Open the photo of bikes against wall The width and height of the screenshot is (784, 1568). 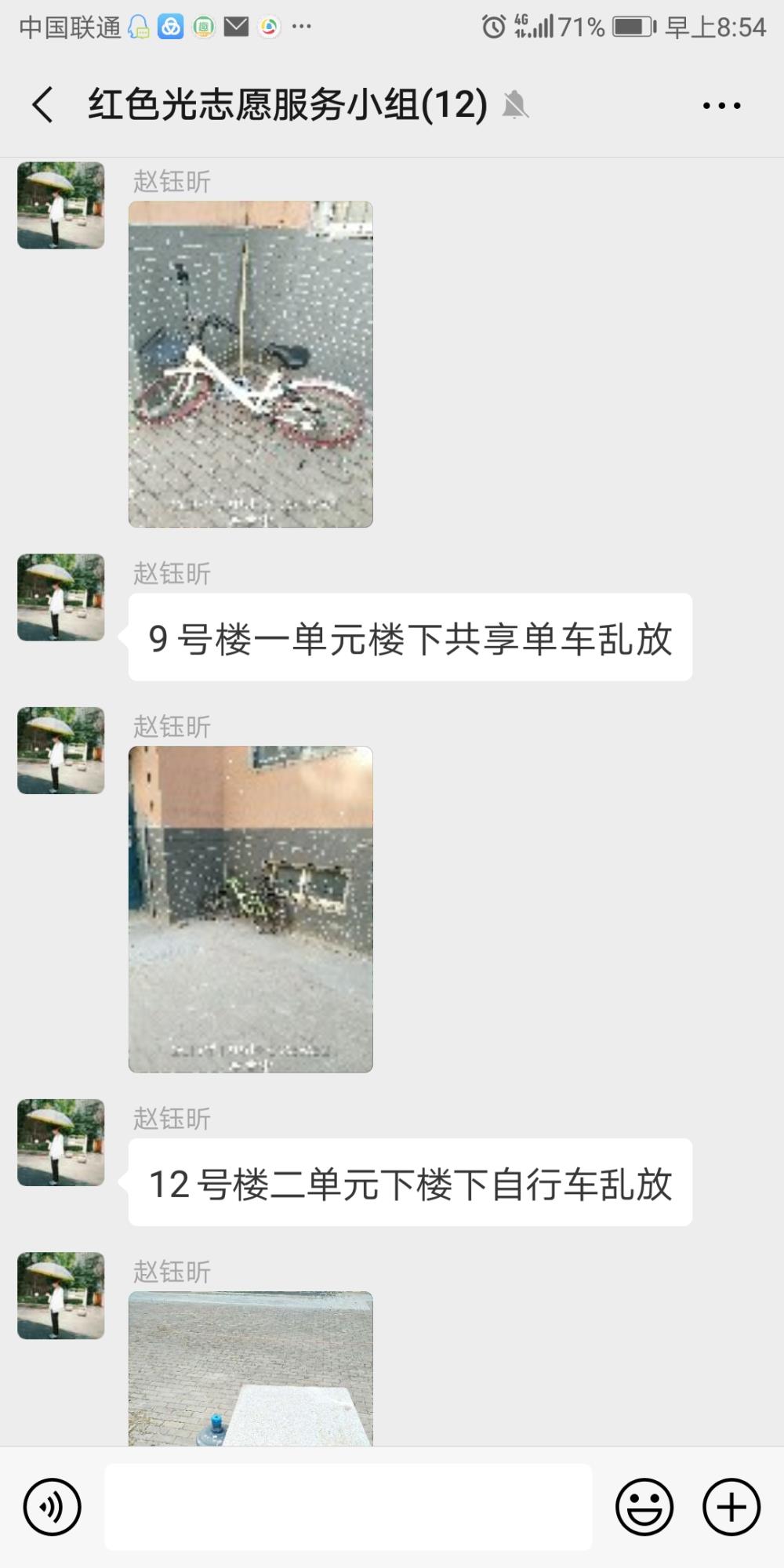251,909
